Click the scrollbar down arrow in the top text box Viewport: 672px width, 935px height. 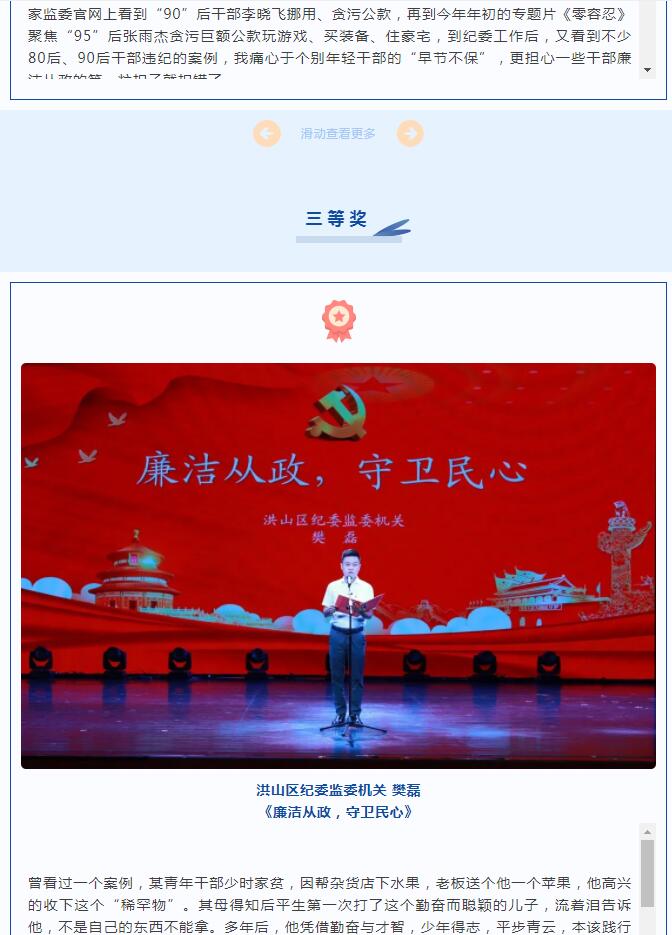647,70
